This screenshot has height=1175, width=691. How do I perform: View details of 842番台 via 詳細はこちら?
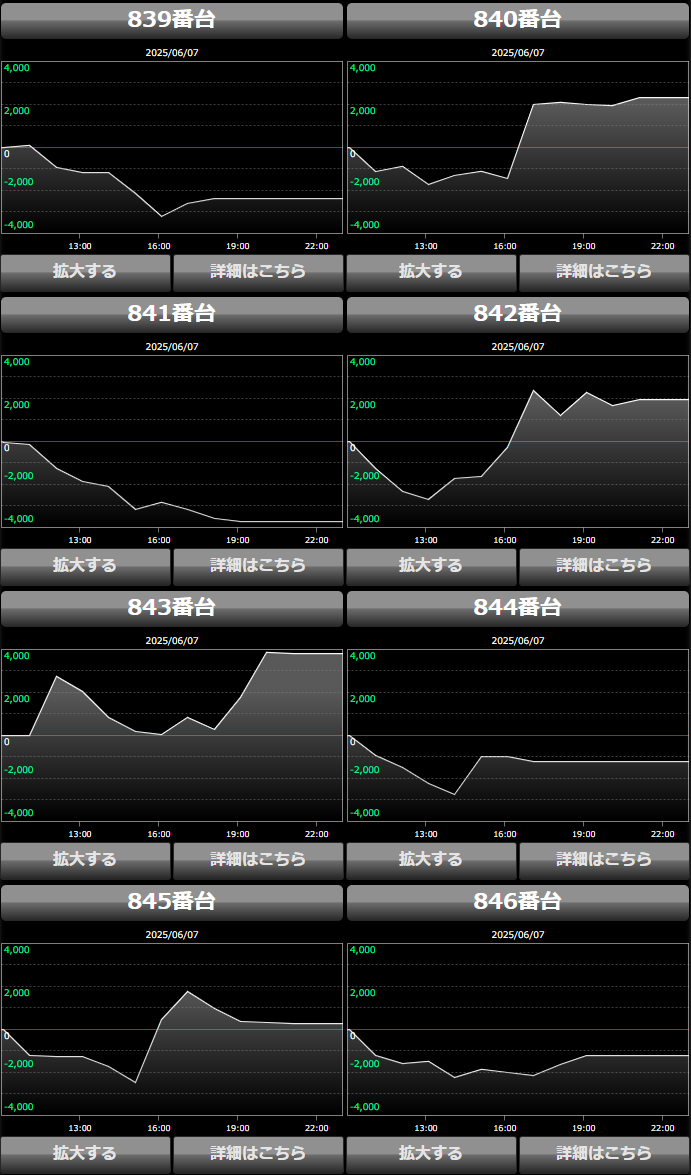[604, 565]
